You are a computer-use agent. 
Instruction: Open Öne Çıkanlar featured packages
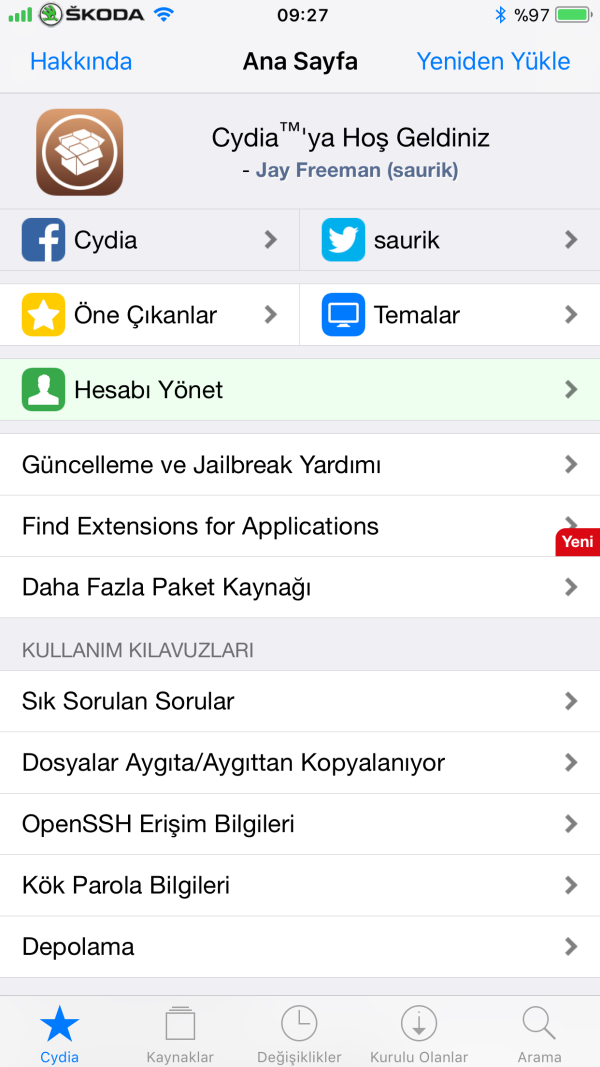[x=150, y=315]
